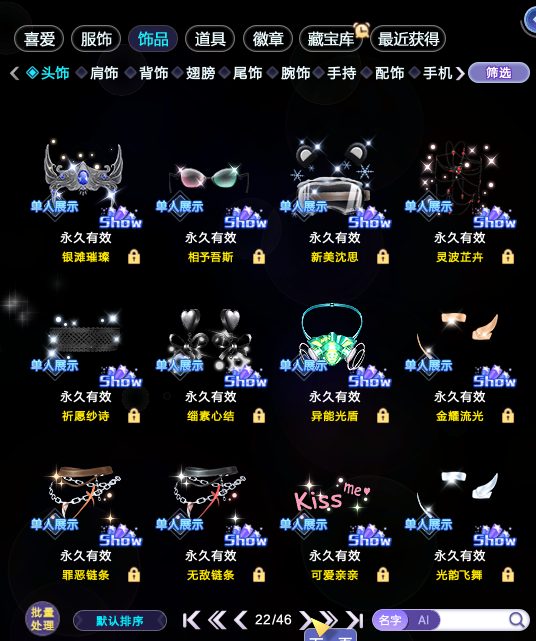The width and height of the screenshot is (536, 641).
Task: Toggle the lock on 相予吾斯
Action: (x=259, y=257)
